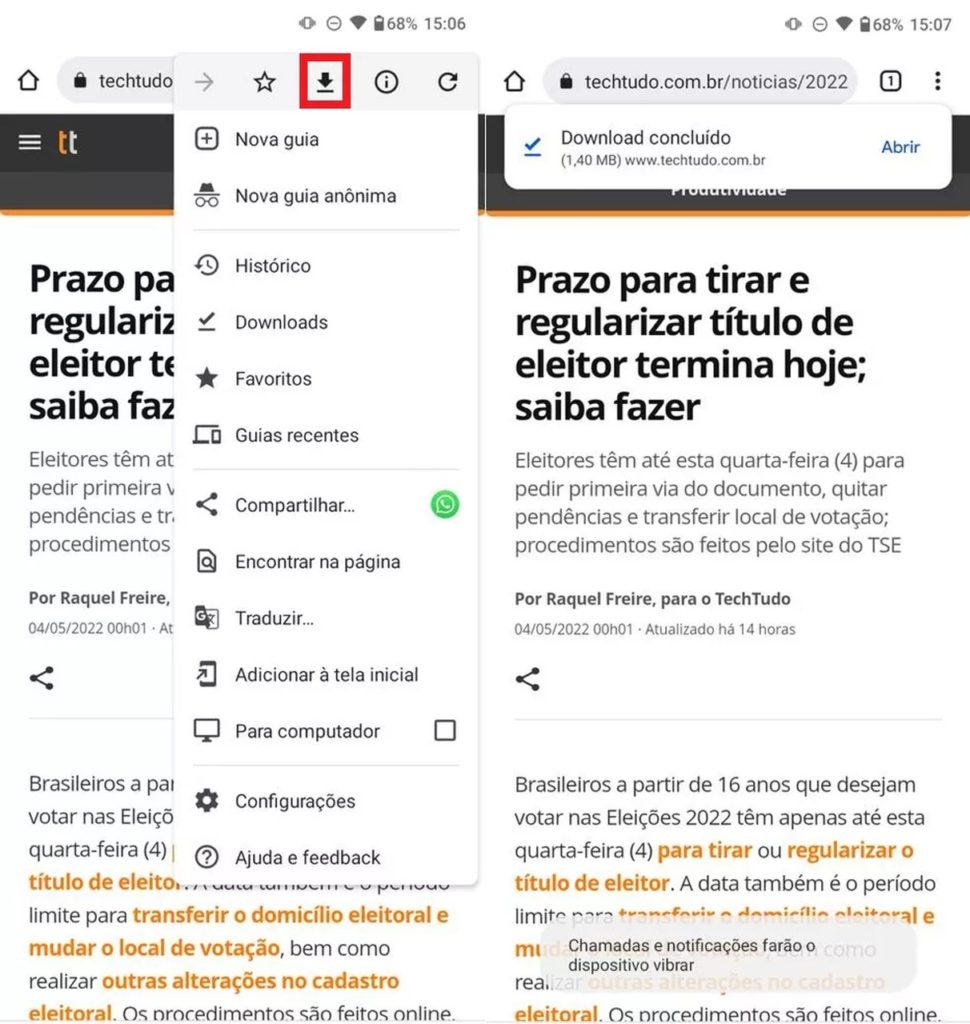Select Compartilhar…
The image size is (970, 1024).
(x=294, y=505)
